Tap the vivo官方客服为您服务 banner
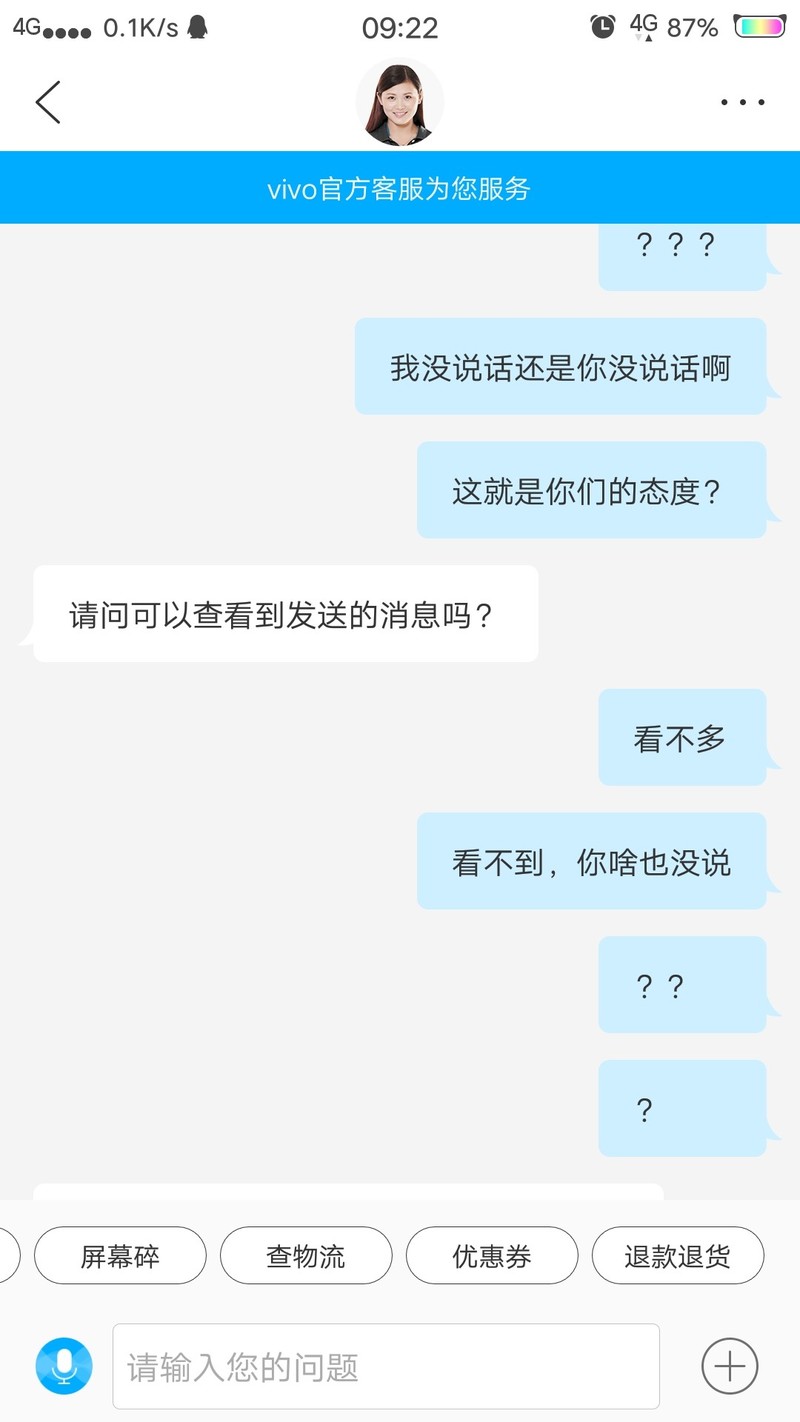Image resolution: width=800 pixels, height=1422 pixels. (400, 187)
